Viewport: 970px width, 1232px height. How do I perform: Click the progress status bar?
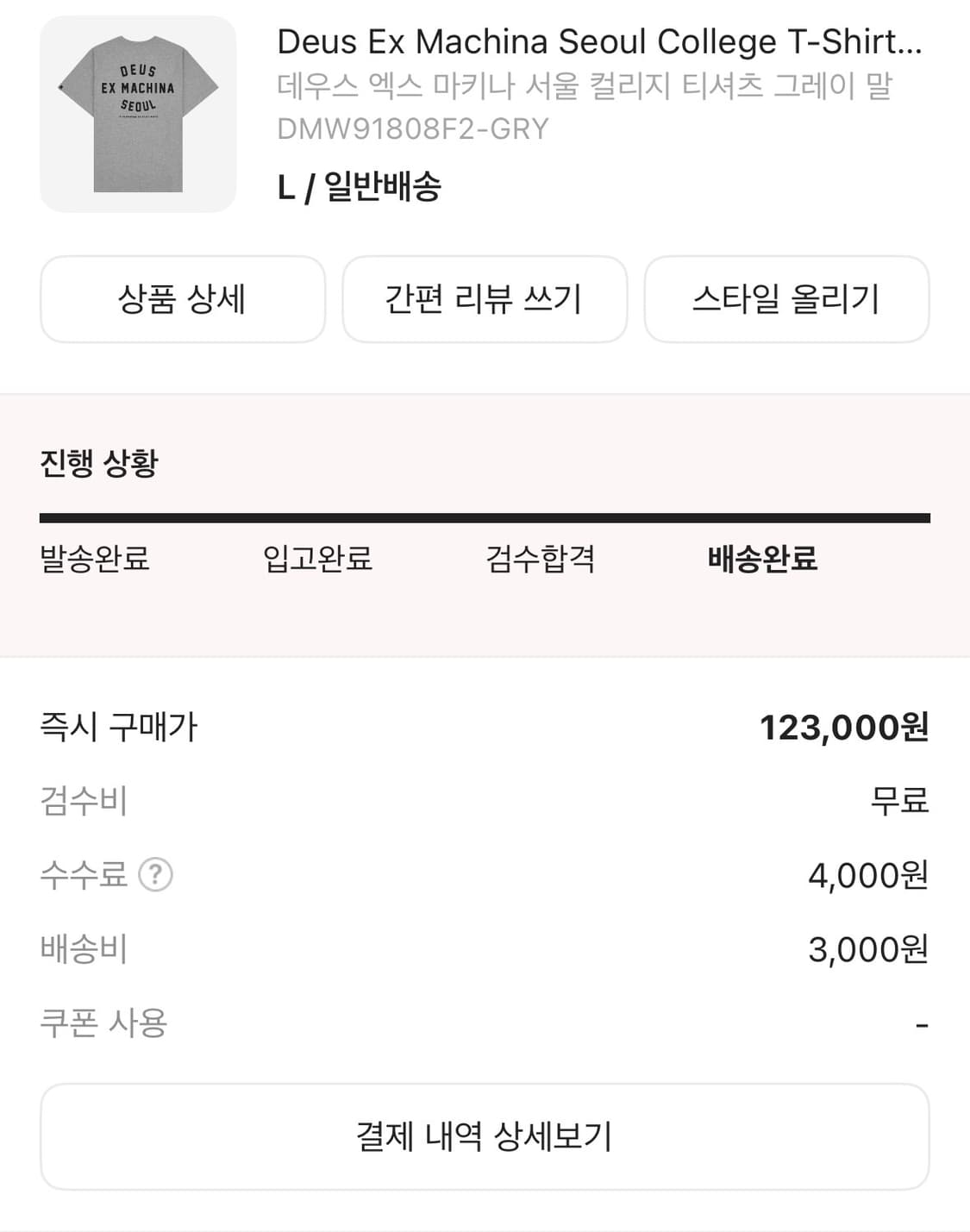[x=485, y=516]
